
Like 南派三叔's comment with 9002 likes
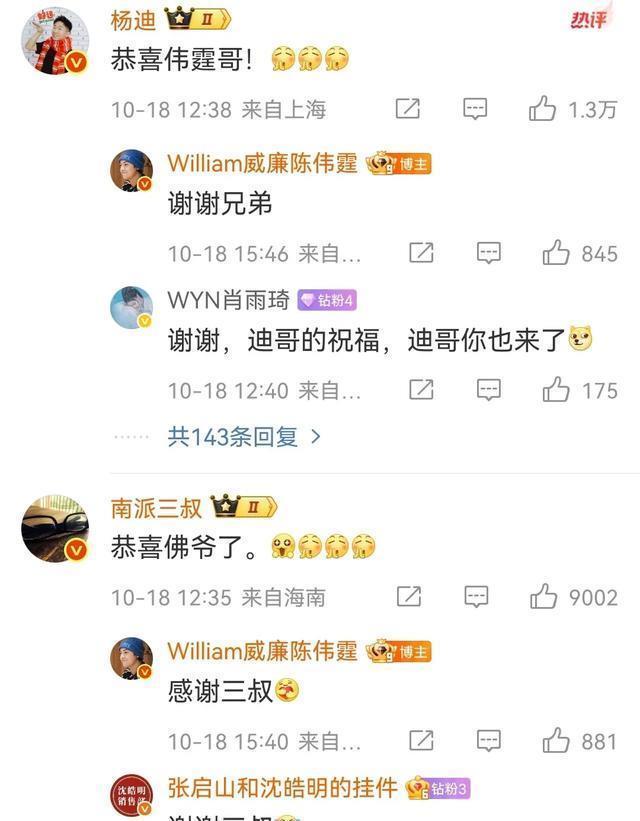point(543,597)
